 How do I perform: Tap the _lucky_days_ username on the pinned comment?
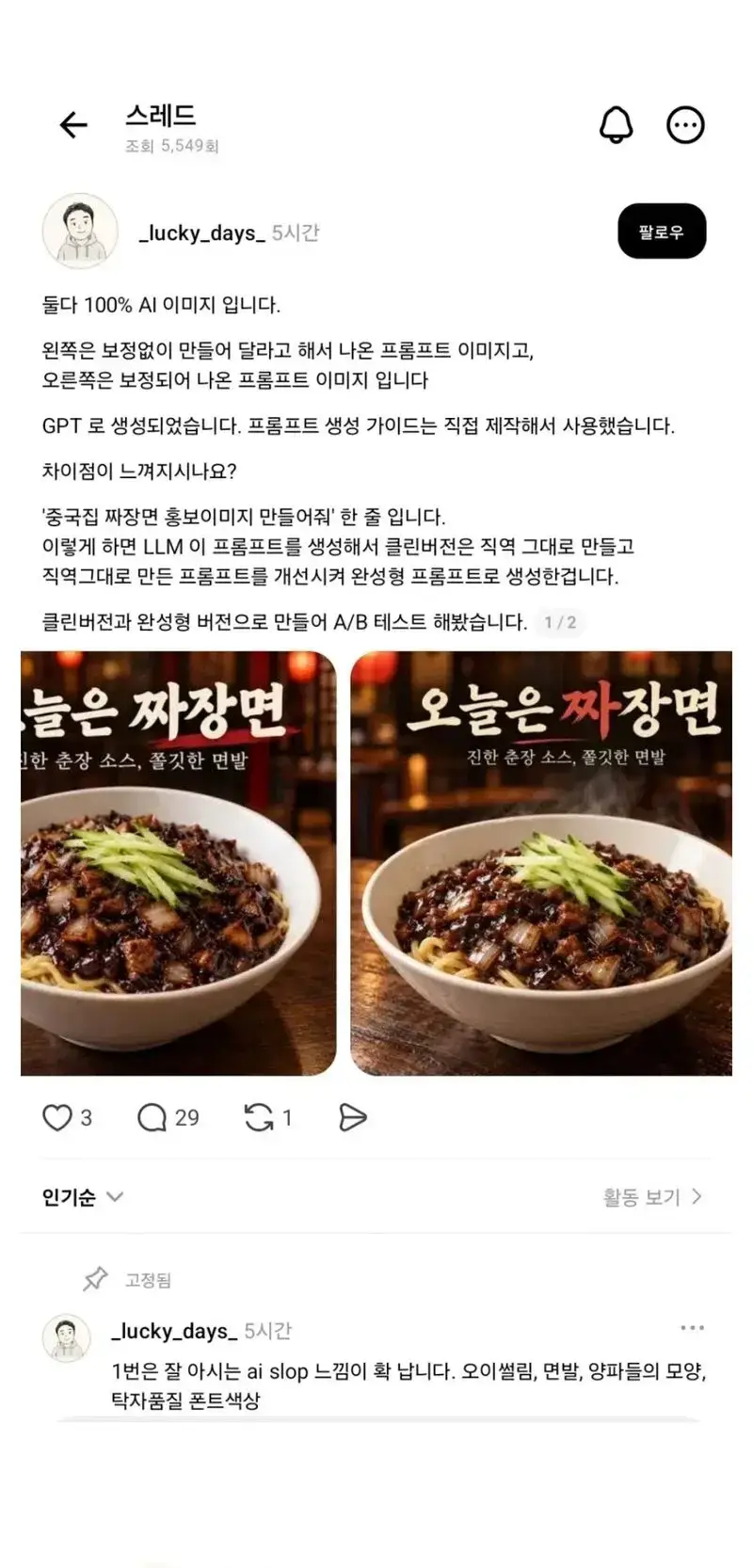pos(174,1331)
